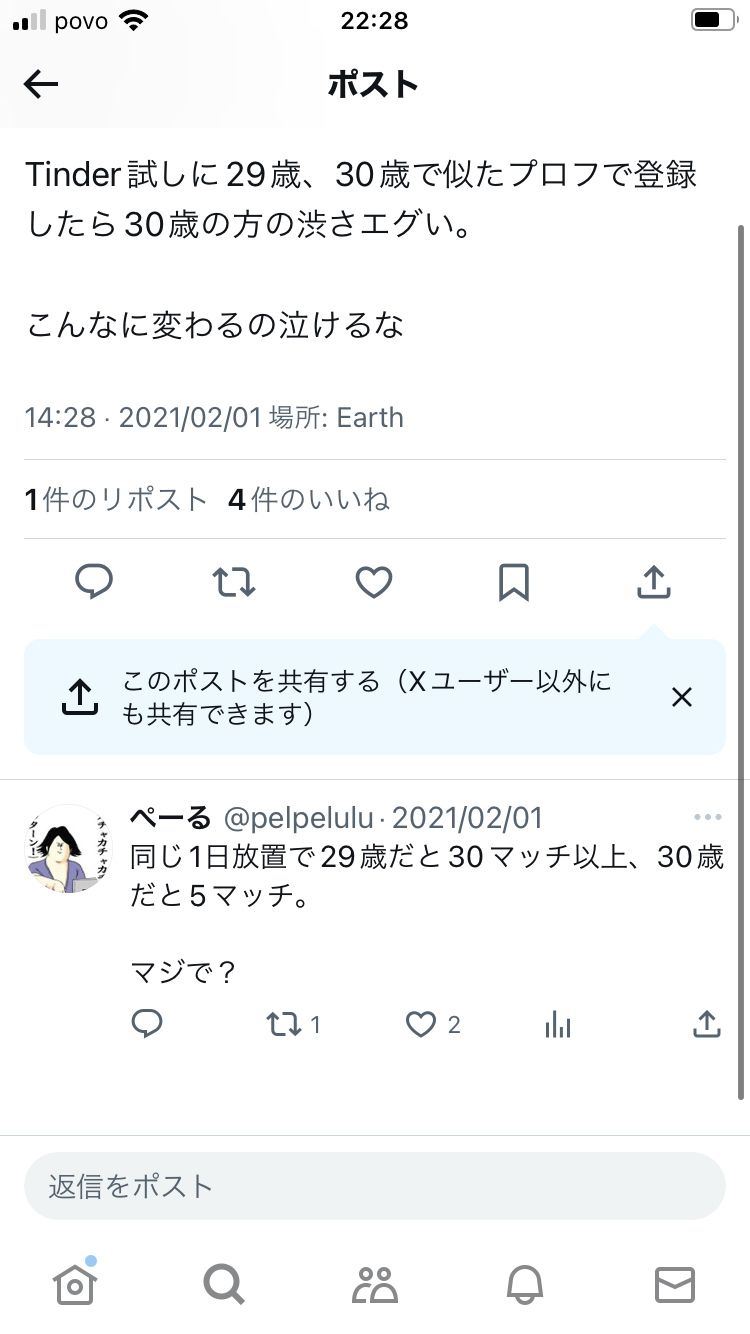View the 4件のいいね list

pyautogui.click(x=308, y=499)
